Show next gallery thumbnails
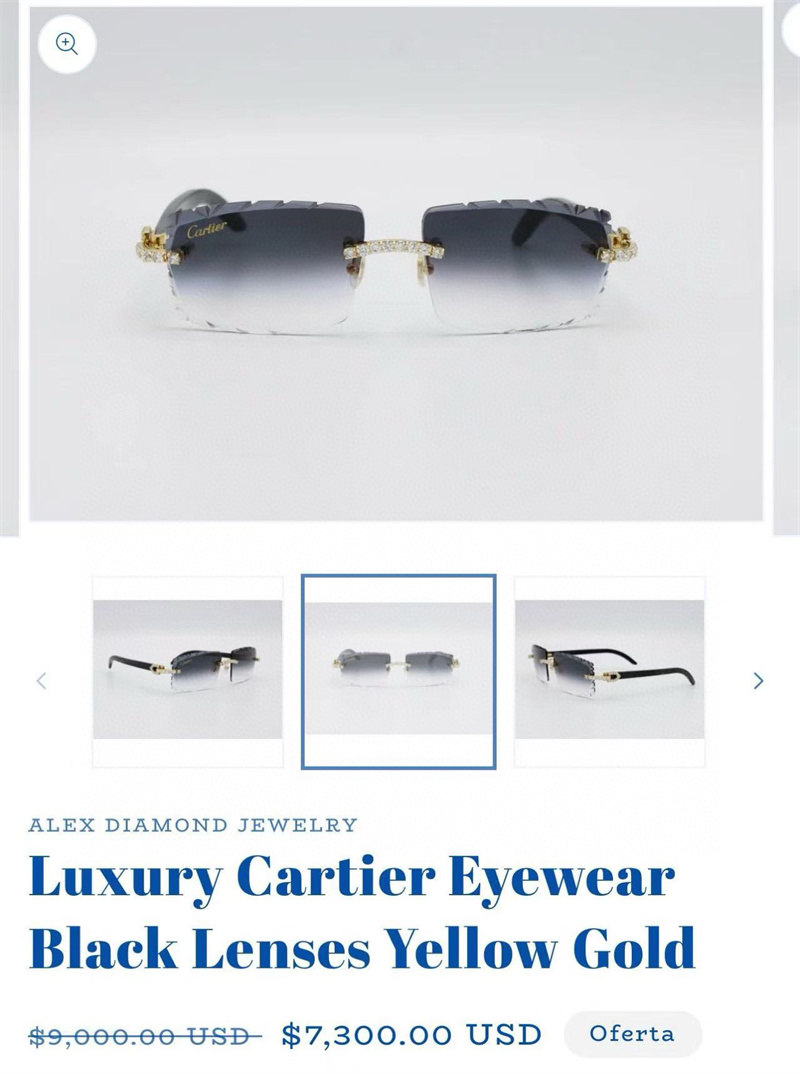 758,681
